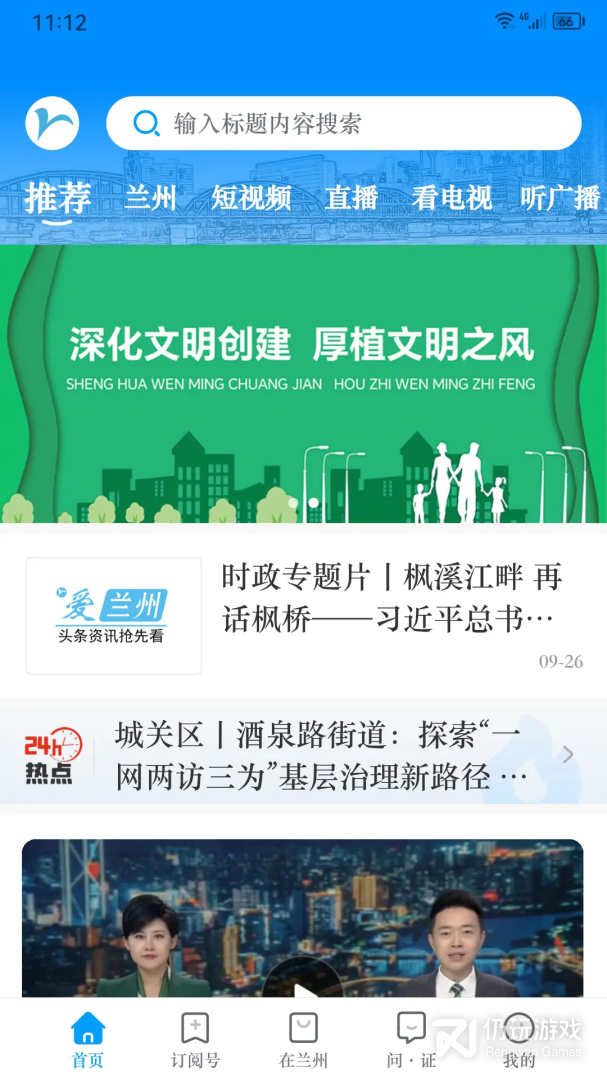Go to 首页 in bottom navigation
The height and width of the screenshot is (1080, 607).
88,1040
